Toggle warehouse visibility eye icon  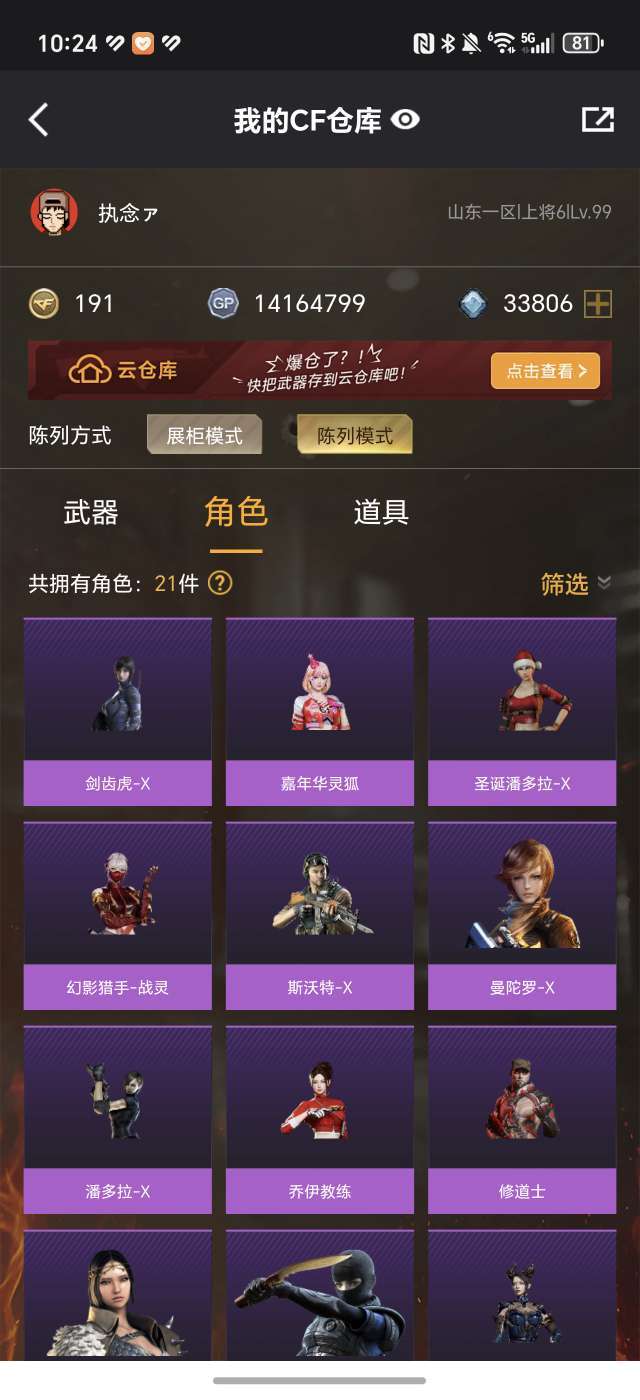(x=405, y=120)
